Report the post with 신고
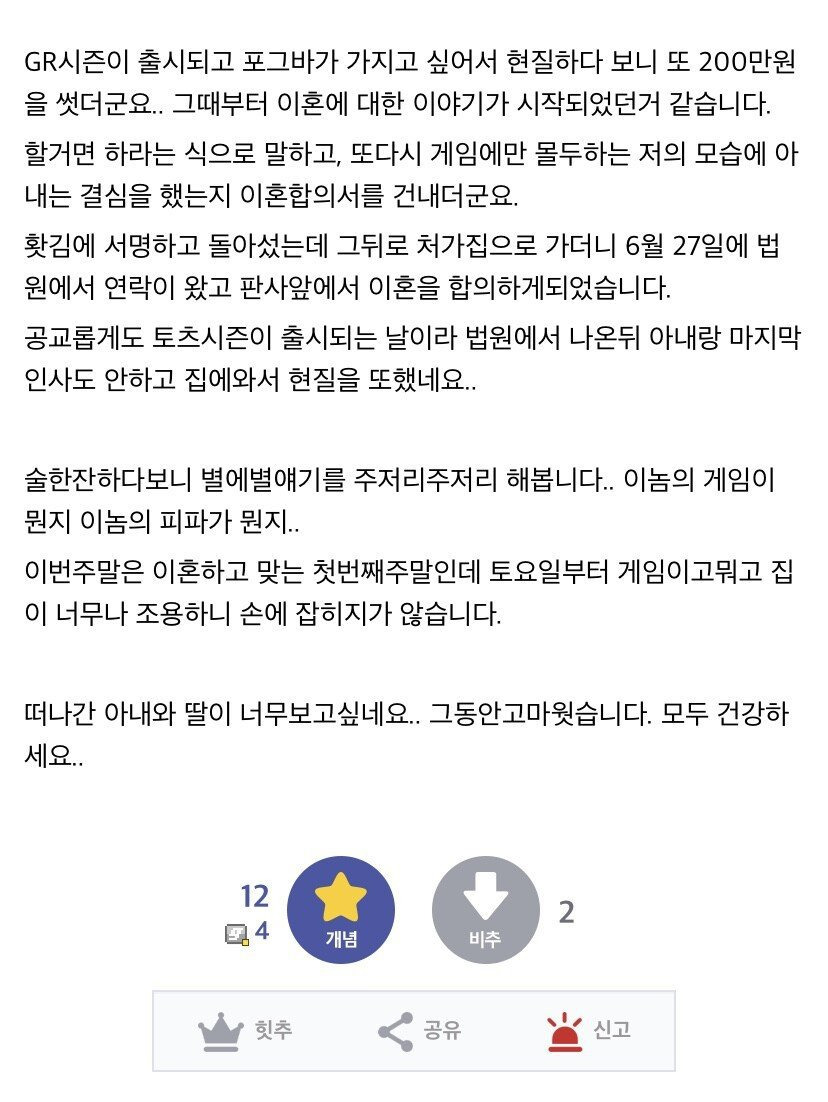Image resolution: width=828 pixels, height=1102 pixels. pyautogui.click(x=588, y=1031)
